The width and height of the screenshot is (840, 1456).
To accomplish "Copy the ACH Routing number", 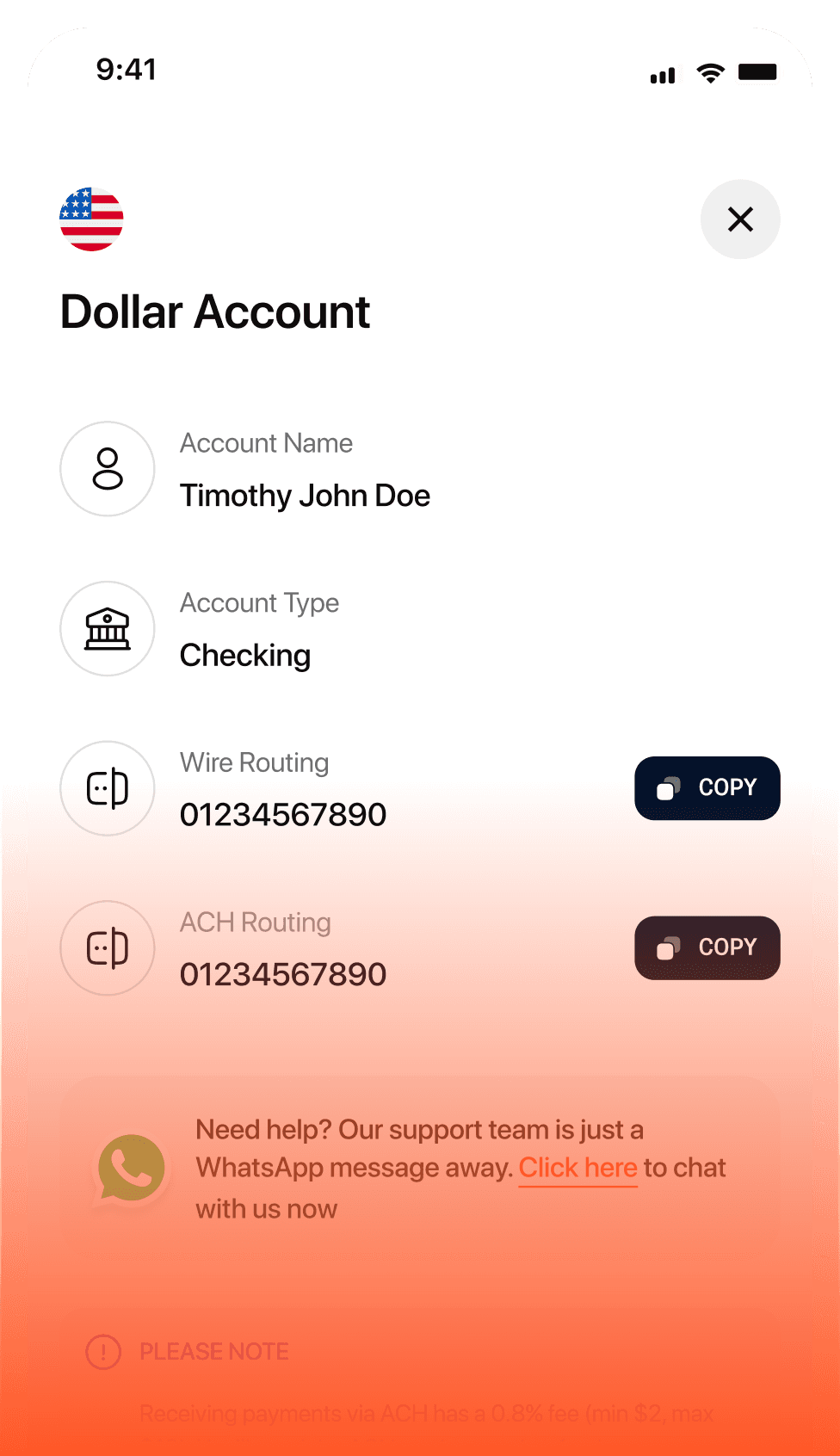I will click(707, 948).
